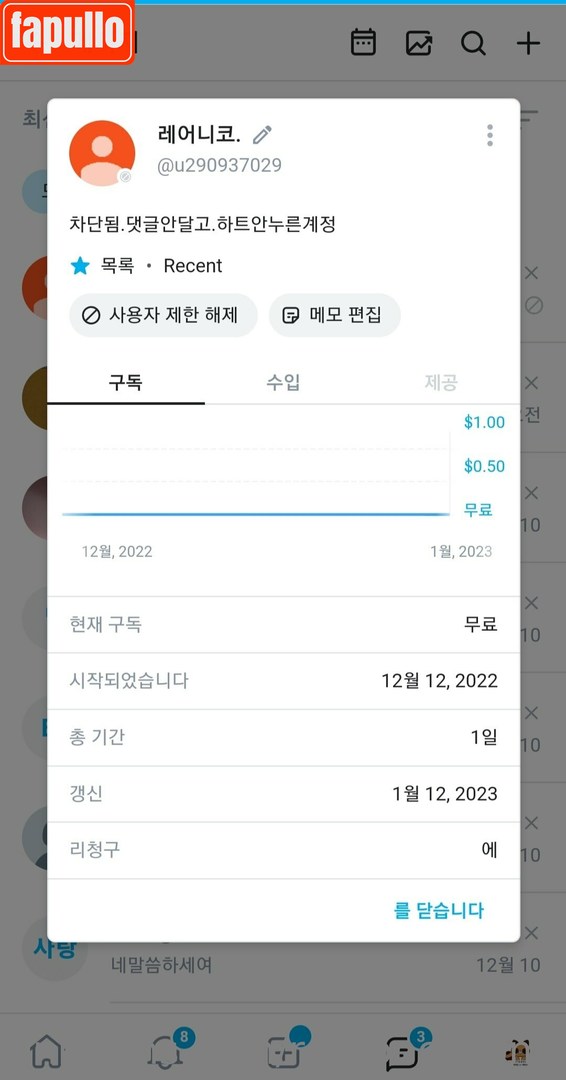Close the dialog with 를 닫습니다
The image size is (566, 1080).
439,911
